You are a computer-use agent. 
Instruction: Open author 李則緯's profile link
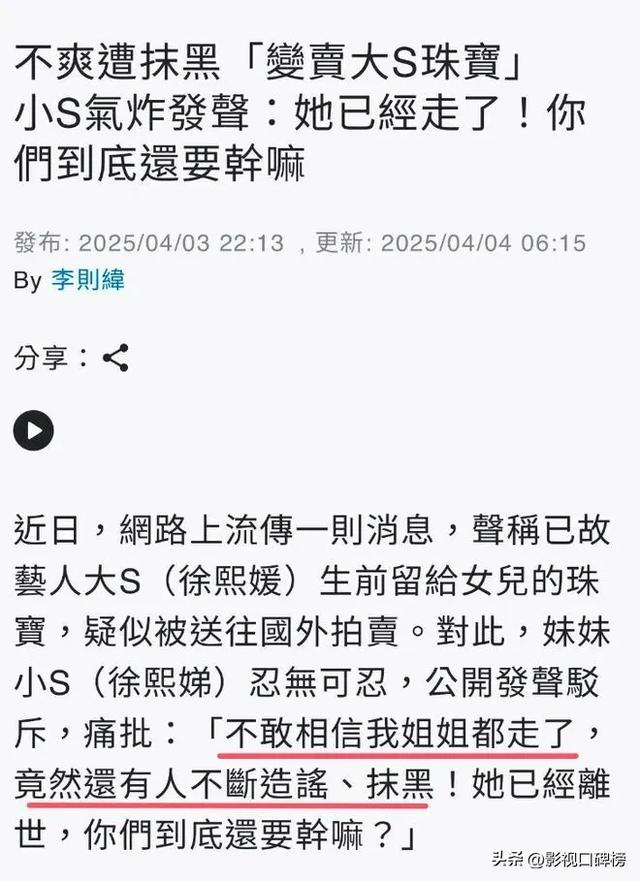88,280
